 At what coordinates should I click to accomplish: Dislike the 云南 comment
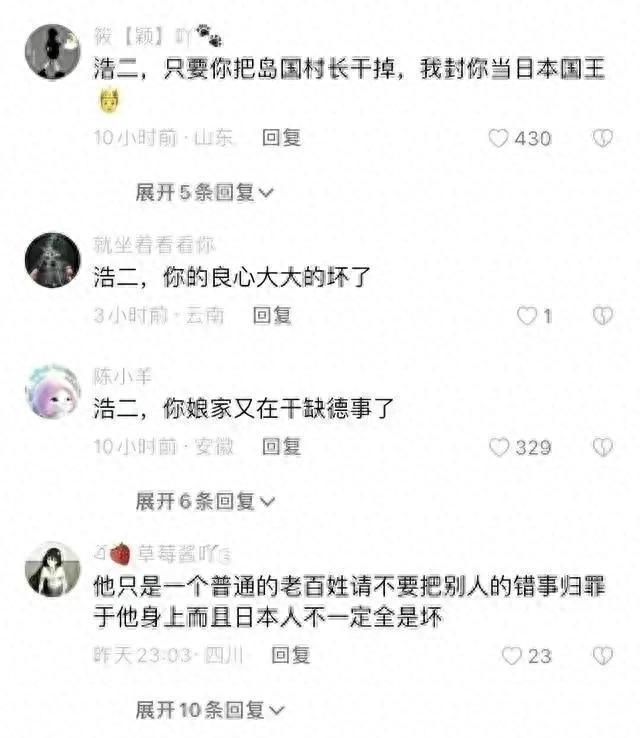(602, 316)
